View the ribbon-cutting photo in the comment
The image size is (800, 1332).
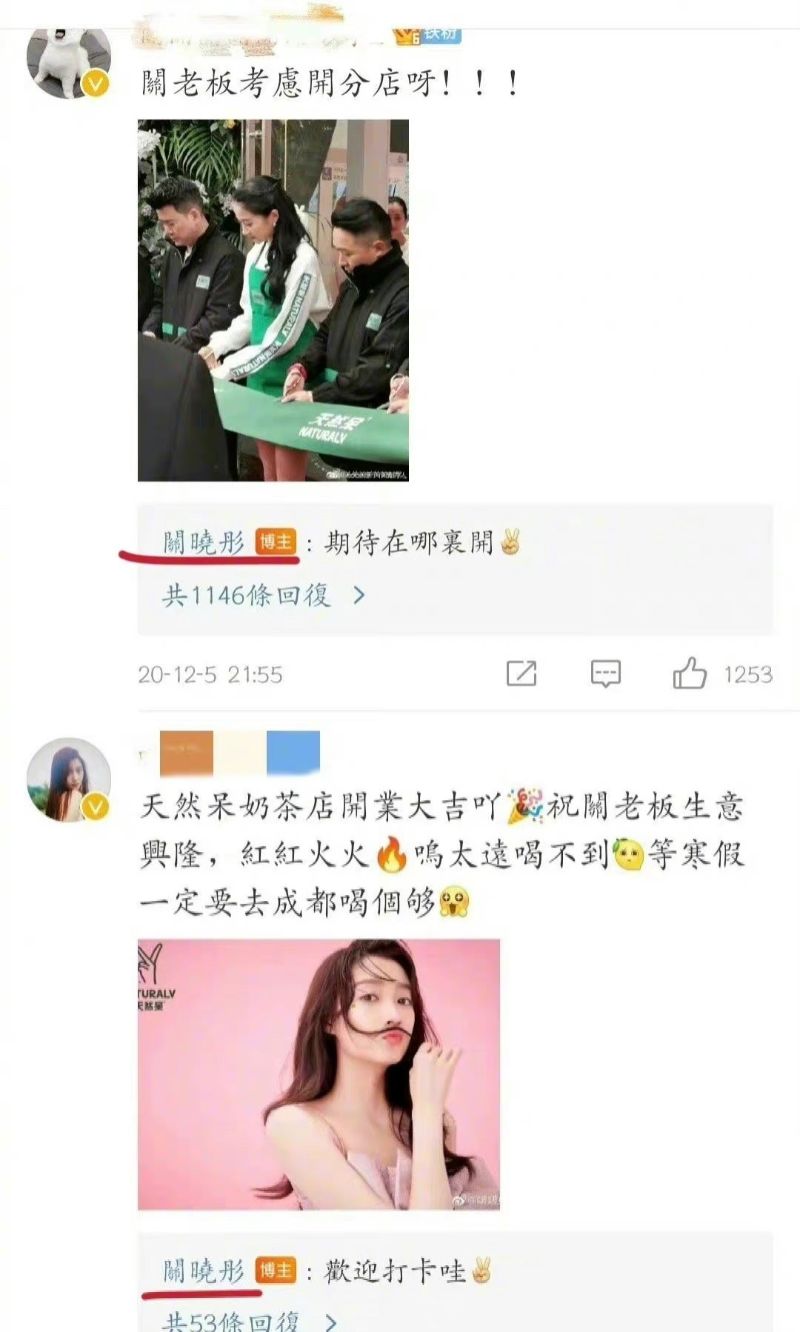point(273,300)
